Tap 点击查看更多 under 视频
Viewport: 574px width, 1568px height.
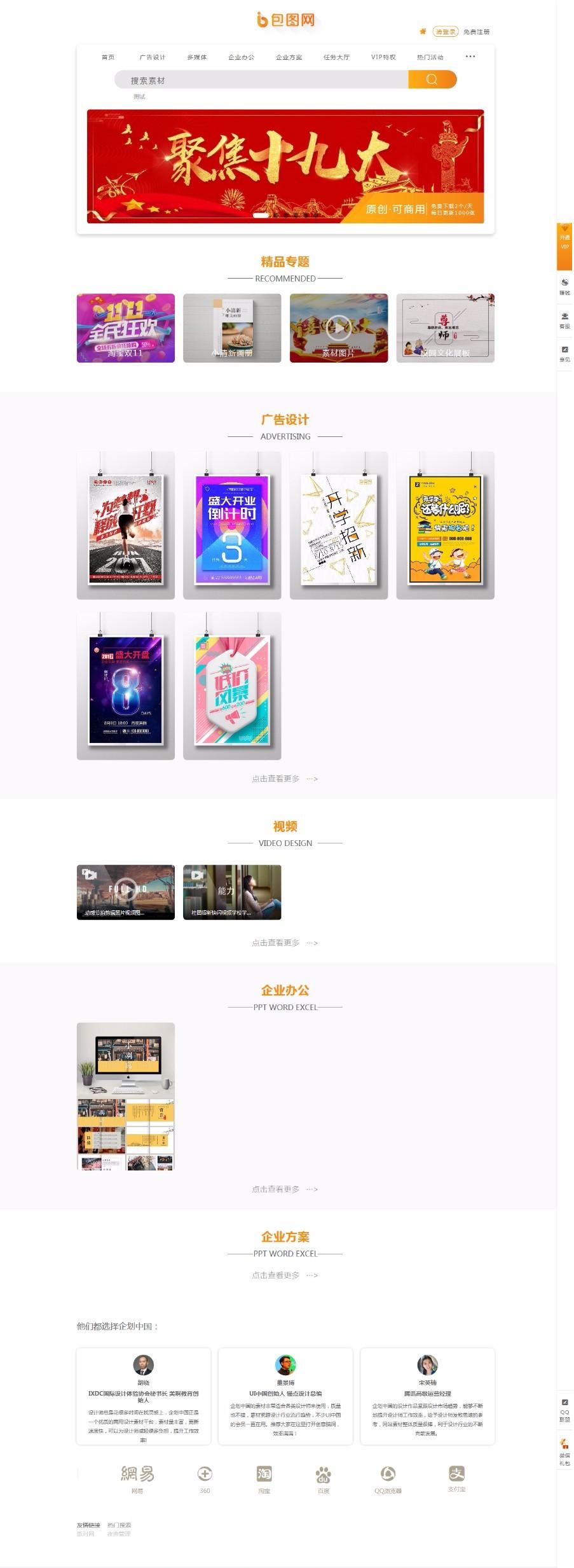pyautogui.click(x=284, y=943)
